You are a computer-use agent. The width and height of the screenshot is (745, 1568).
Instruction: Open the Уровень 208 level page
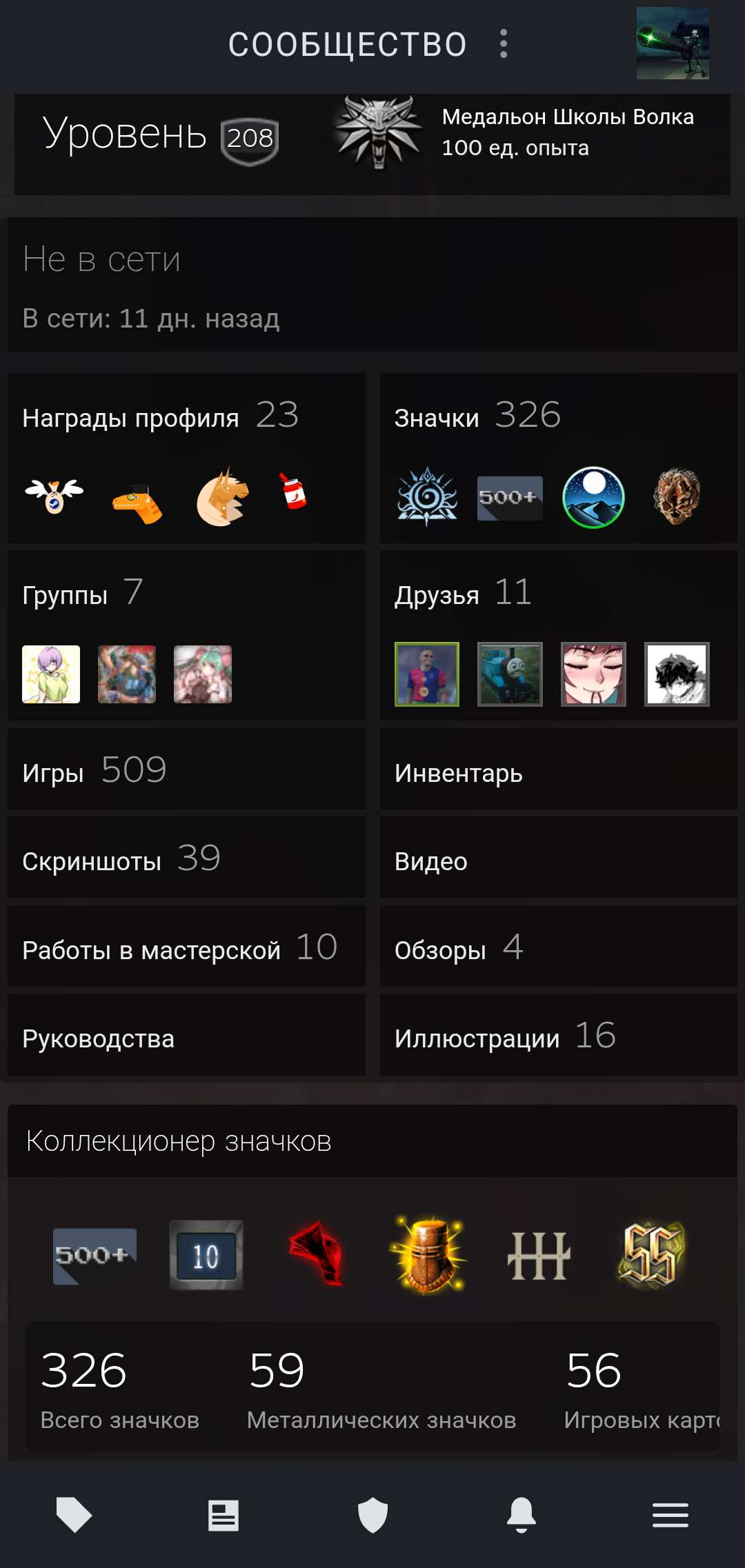click(x=160, y=136)
